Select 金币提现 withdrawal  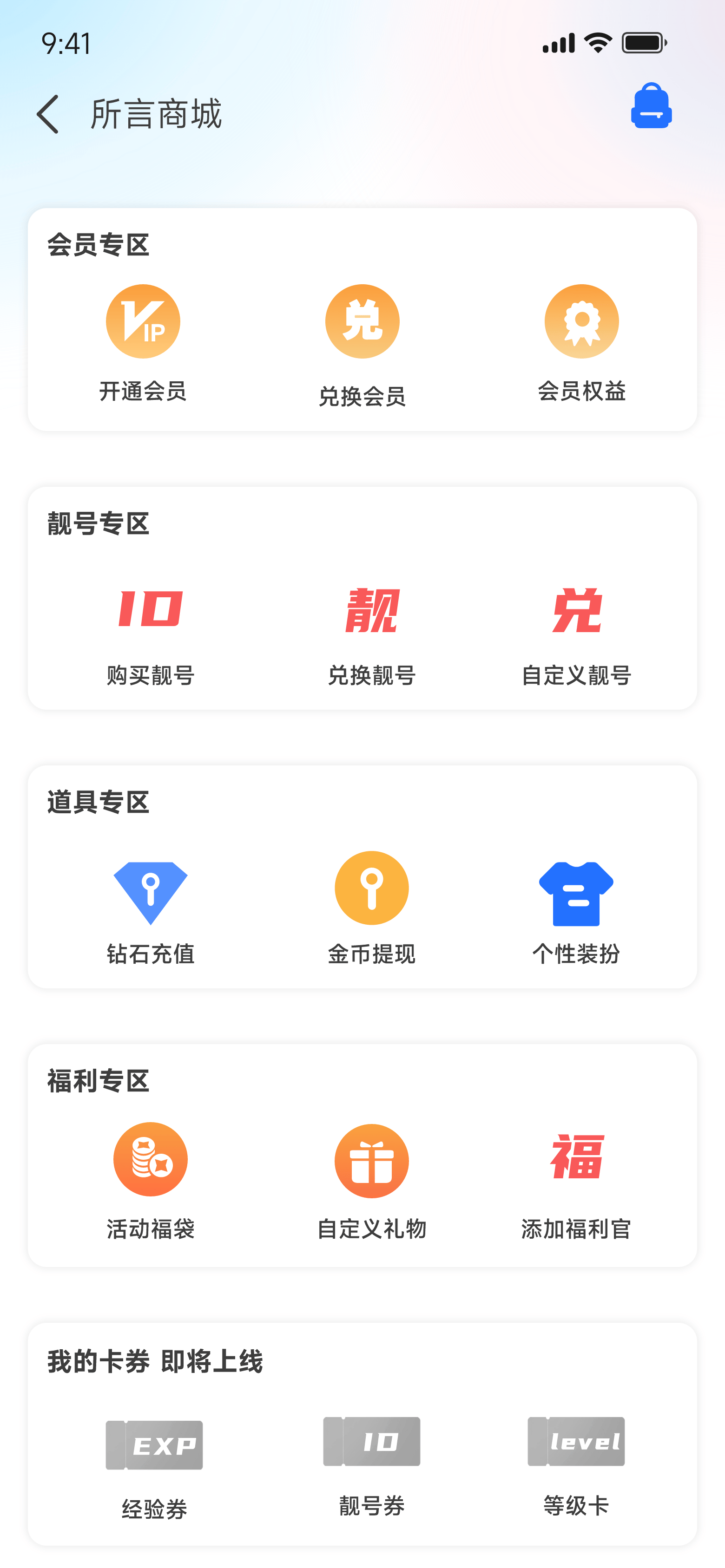pos(372,908)
